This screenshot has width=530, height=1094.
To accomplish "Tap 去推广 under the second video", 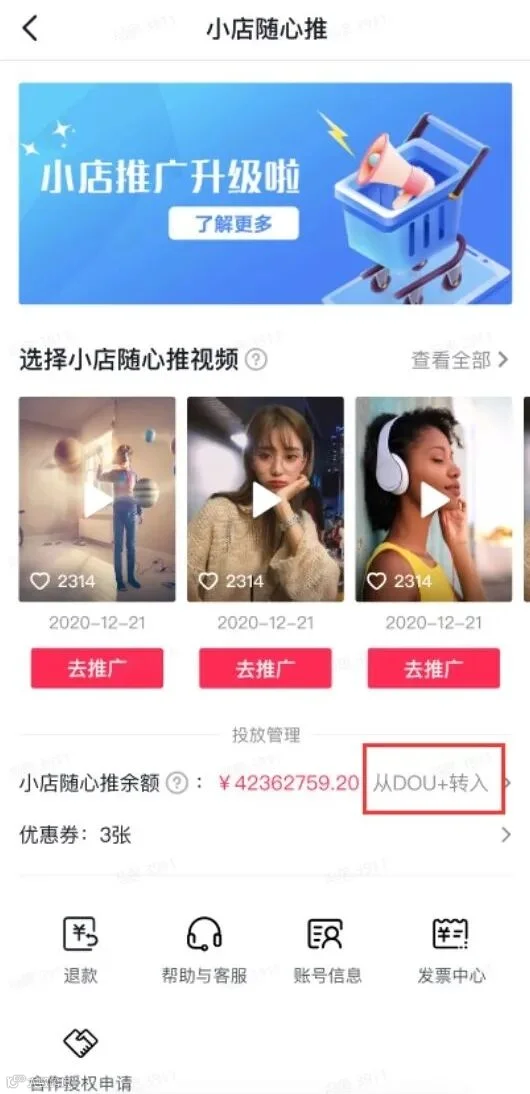I will pyautogui.click(x=265, y=668).
